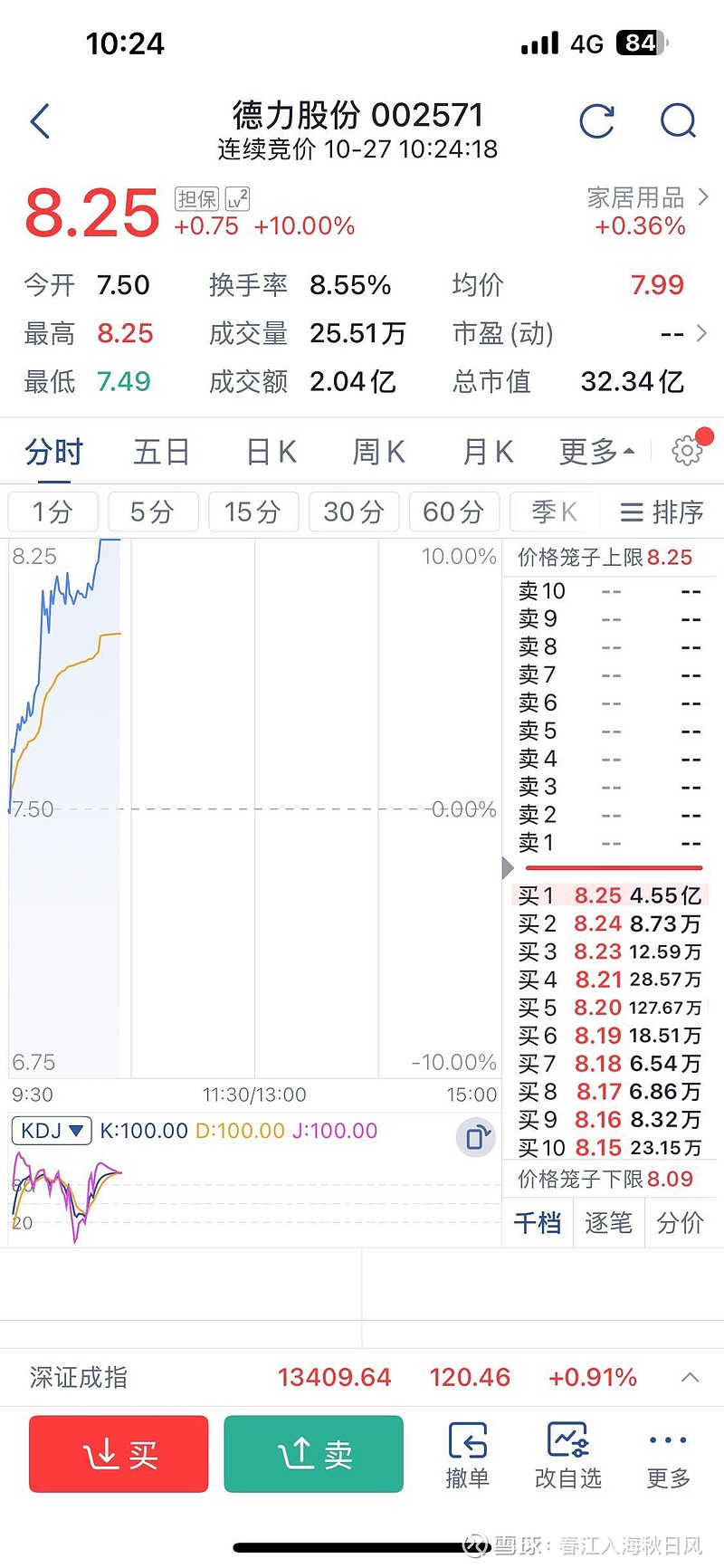
Task: Click the 排序 sort icon
Action: 661,512
